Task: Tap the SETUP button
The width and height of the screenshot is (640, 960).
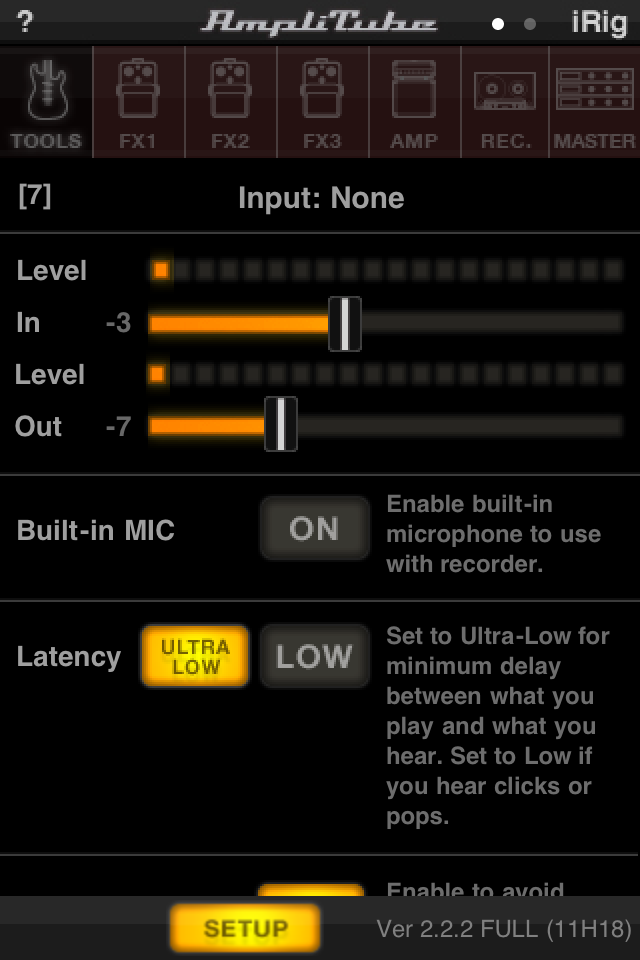Action: [245, 929]
